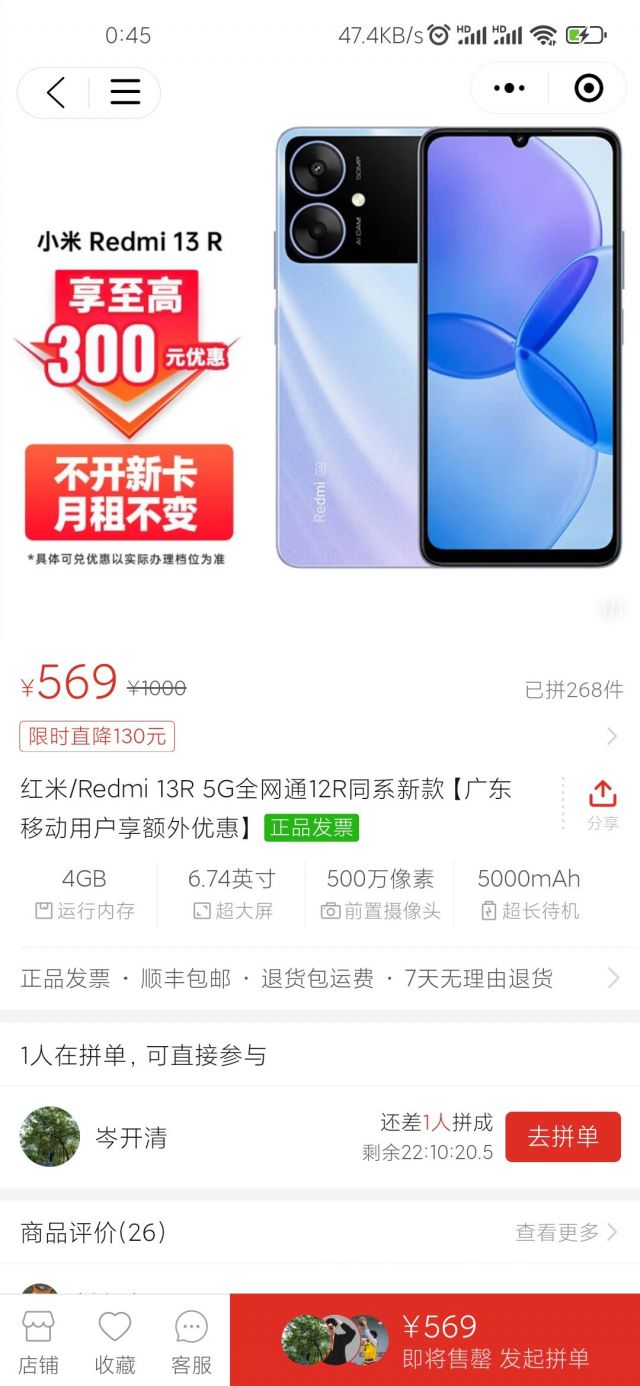The height and width of the screenshot is (1386, 640).
Task: Expand the 限时直降130元 promotion details
Action: click(320, 737)
